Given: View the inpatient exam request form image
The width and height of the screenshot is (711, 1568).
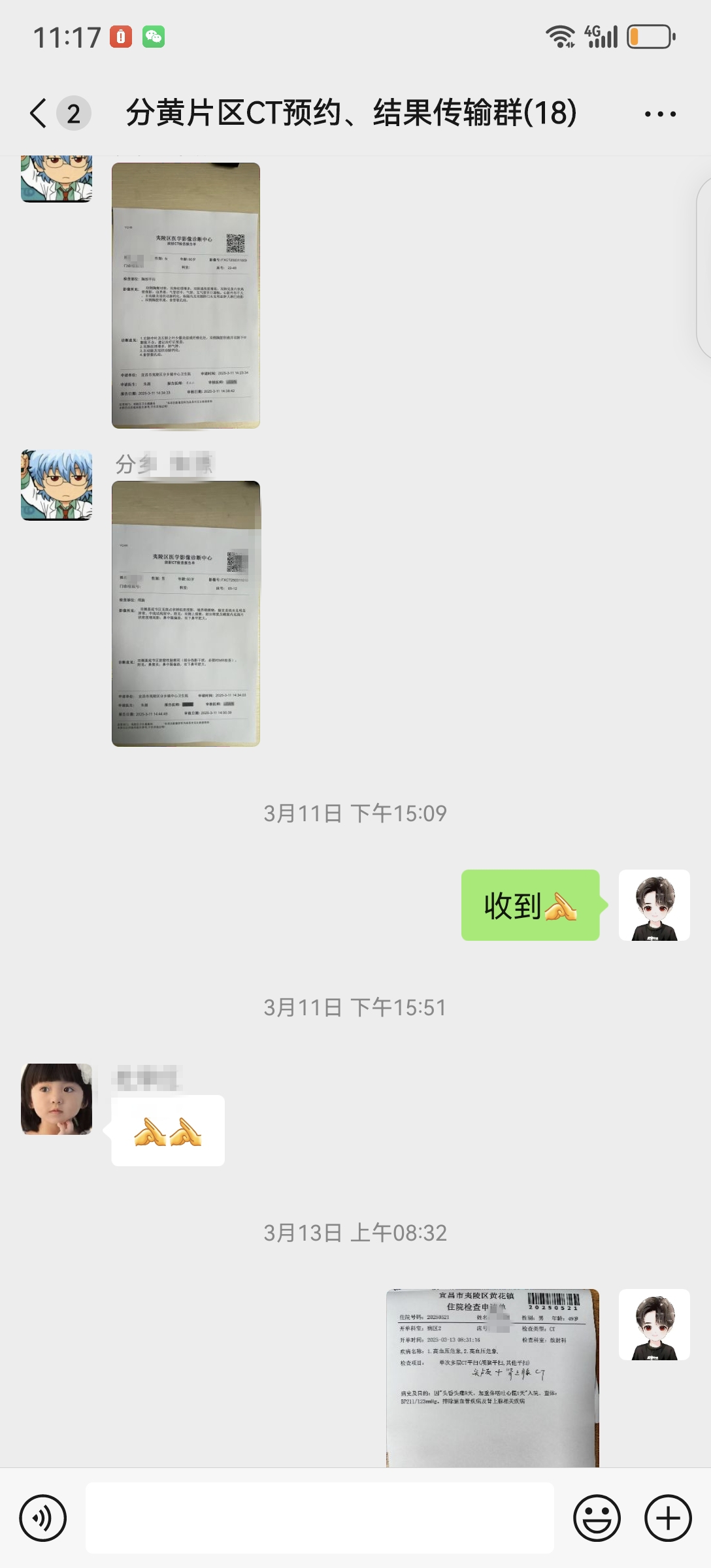Looking at the screenshot, I should [x=493, y=1378].
